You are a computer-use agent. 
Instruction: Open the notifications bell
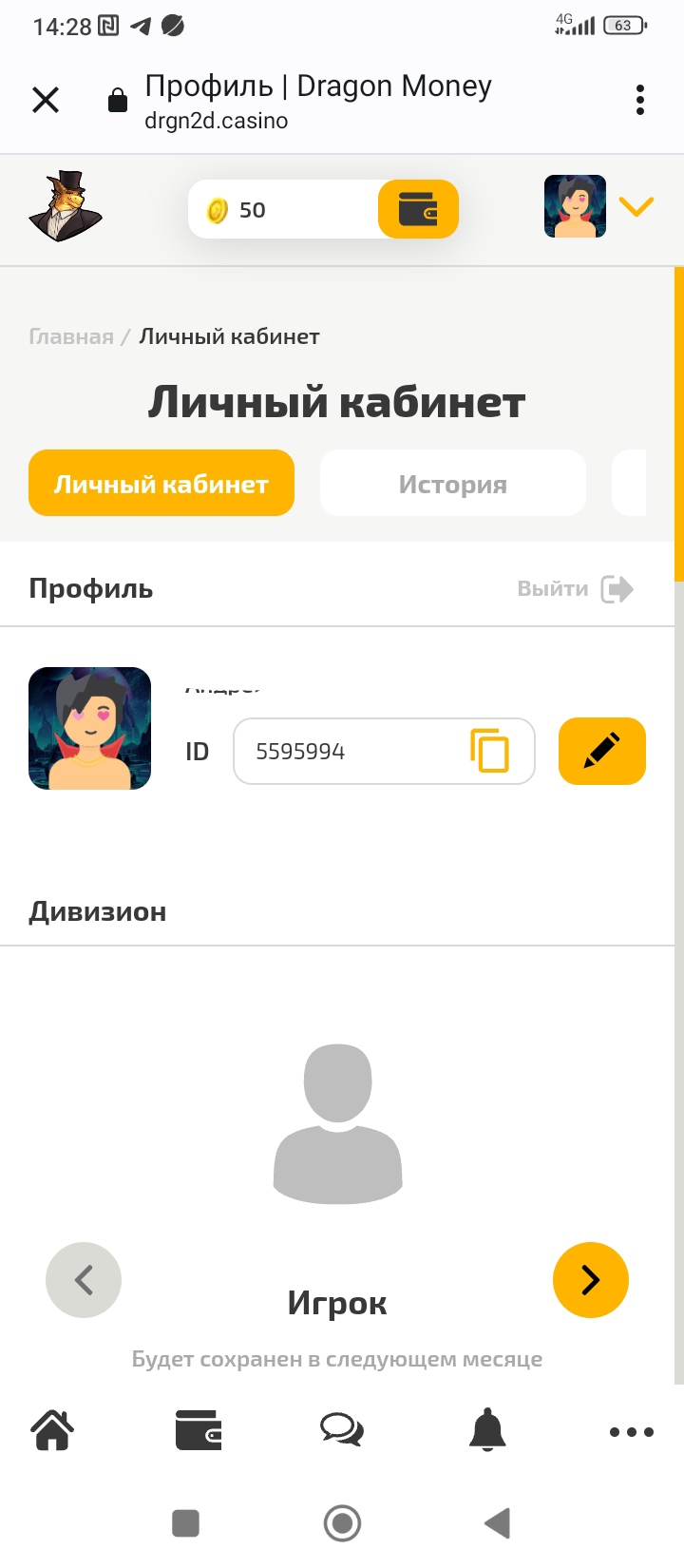[x=487, y=1430]
